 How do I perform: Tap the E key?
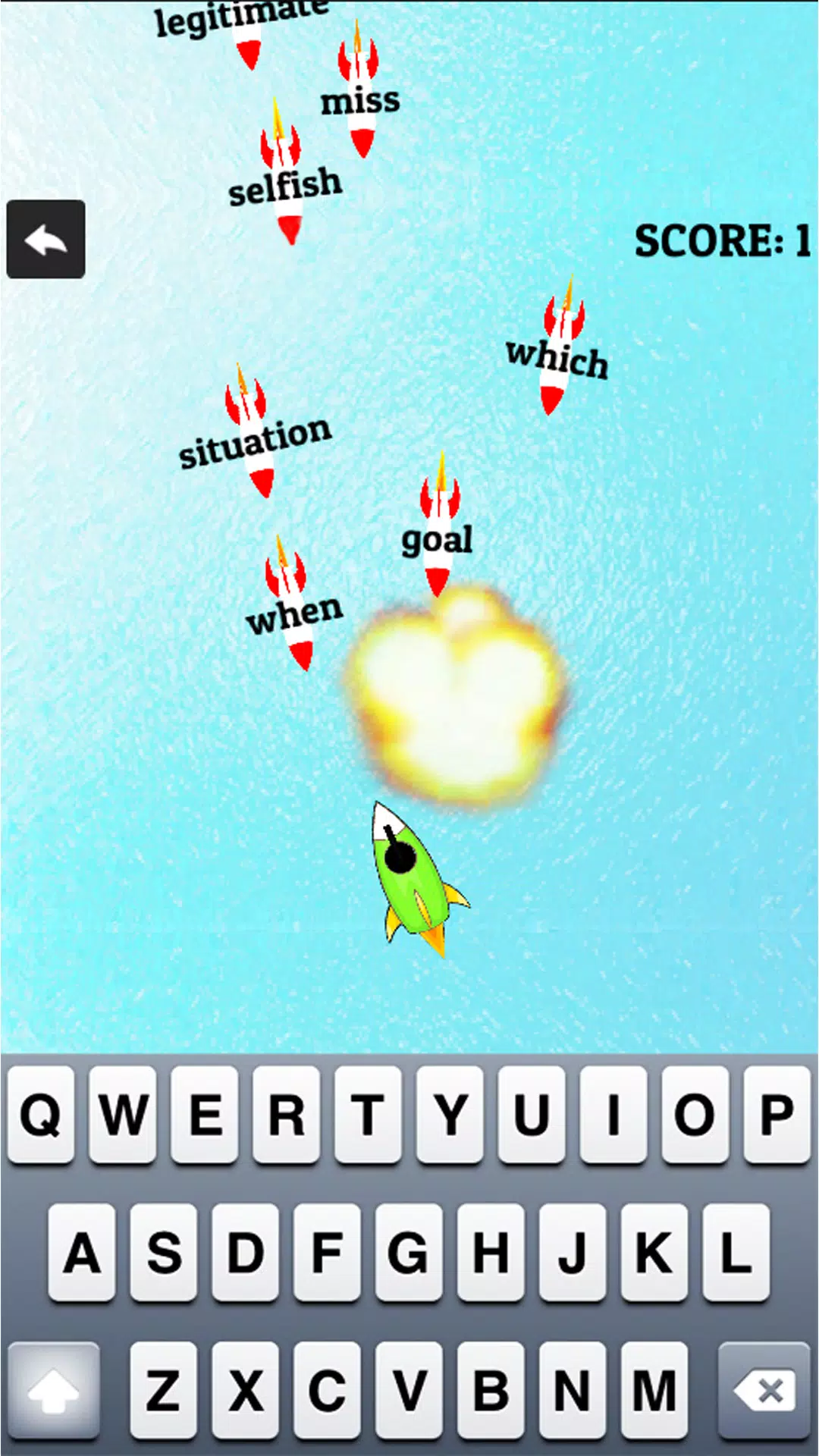205,1115
